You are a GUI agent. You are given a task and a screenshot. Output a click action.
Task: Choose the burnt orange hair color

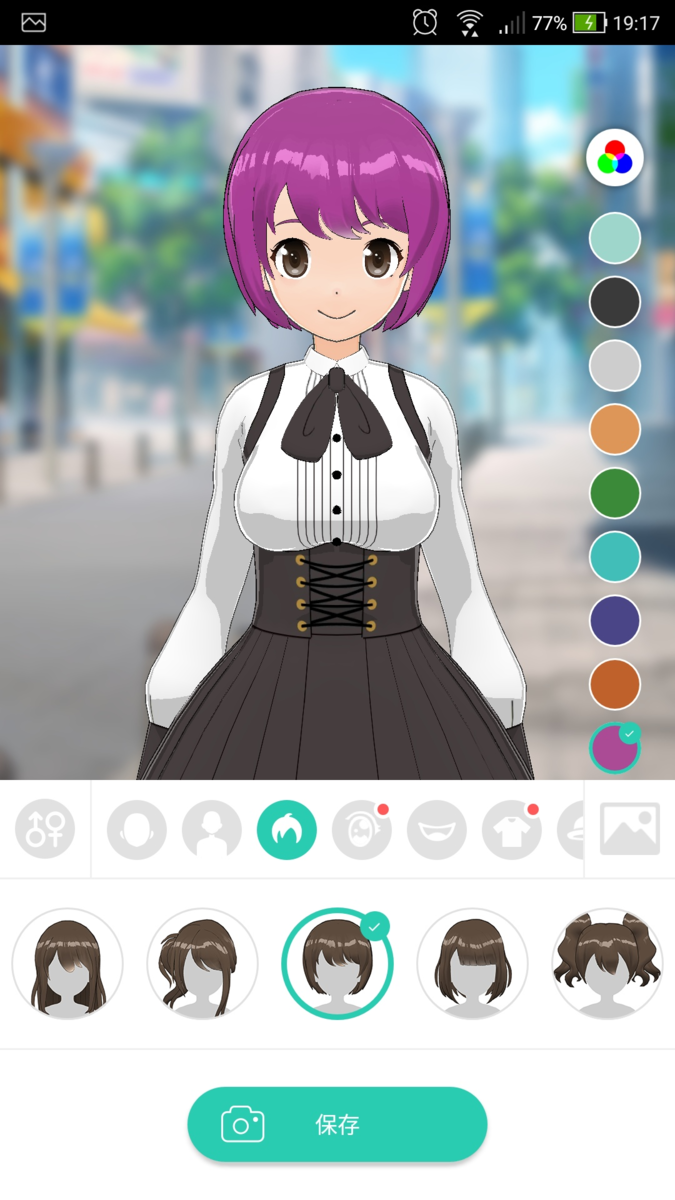(x=614, y=684)
